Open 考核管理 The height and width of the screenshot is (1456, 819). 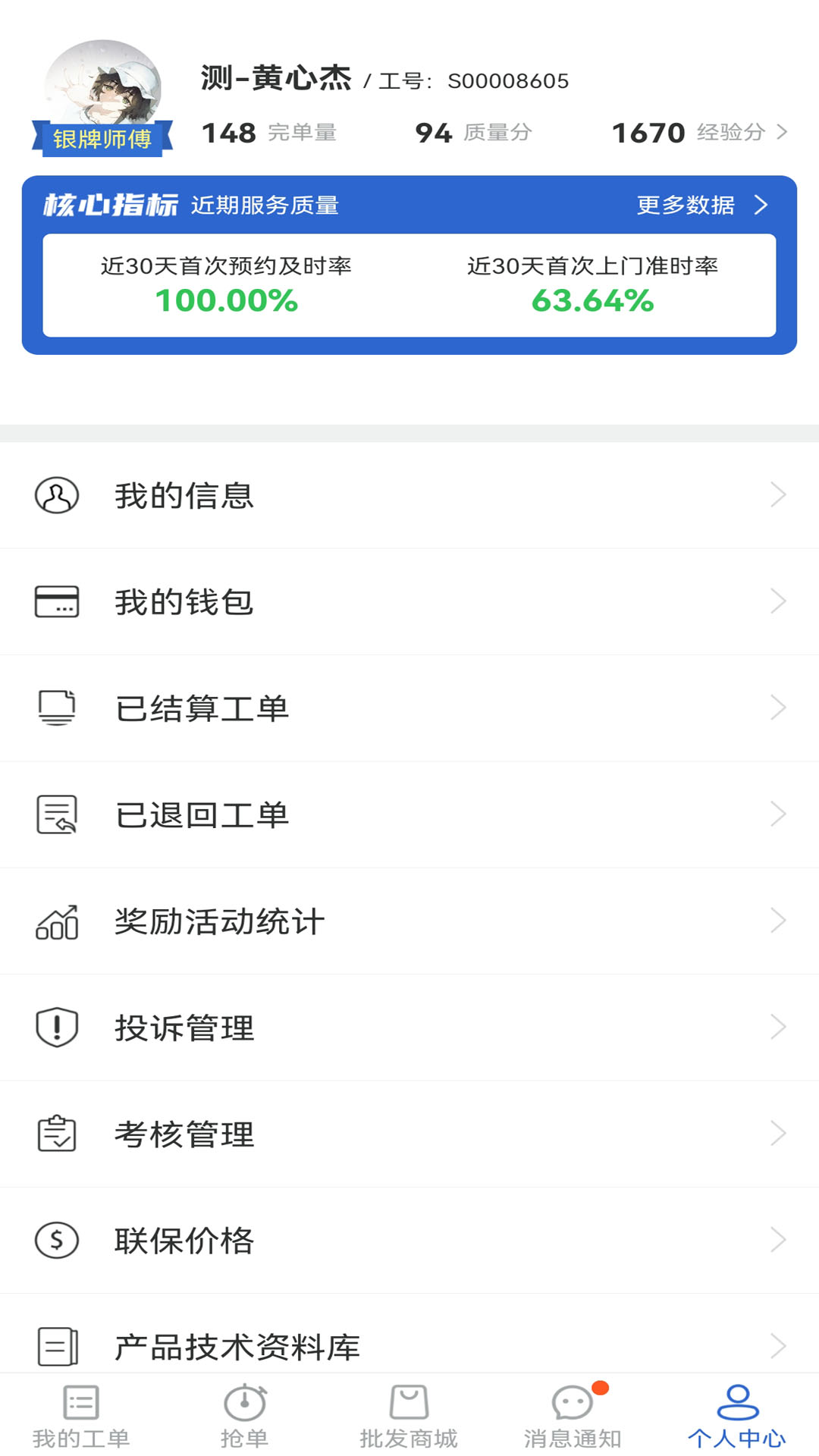(409, 1134)
